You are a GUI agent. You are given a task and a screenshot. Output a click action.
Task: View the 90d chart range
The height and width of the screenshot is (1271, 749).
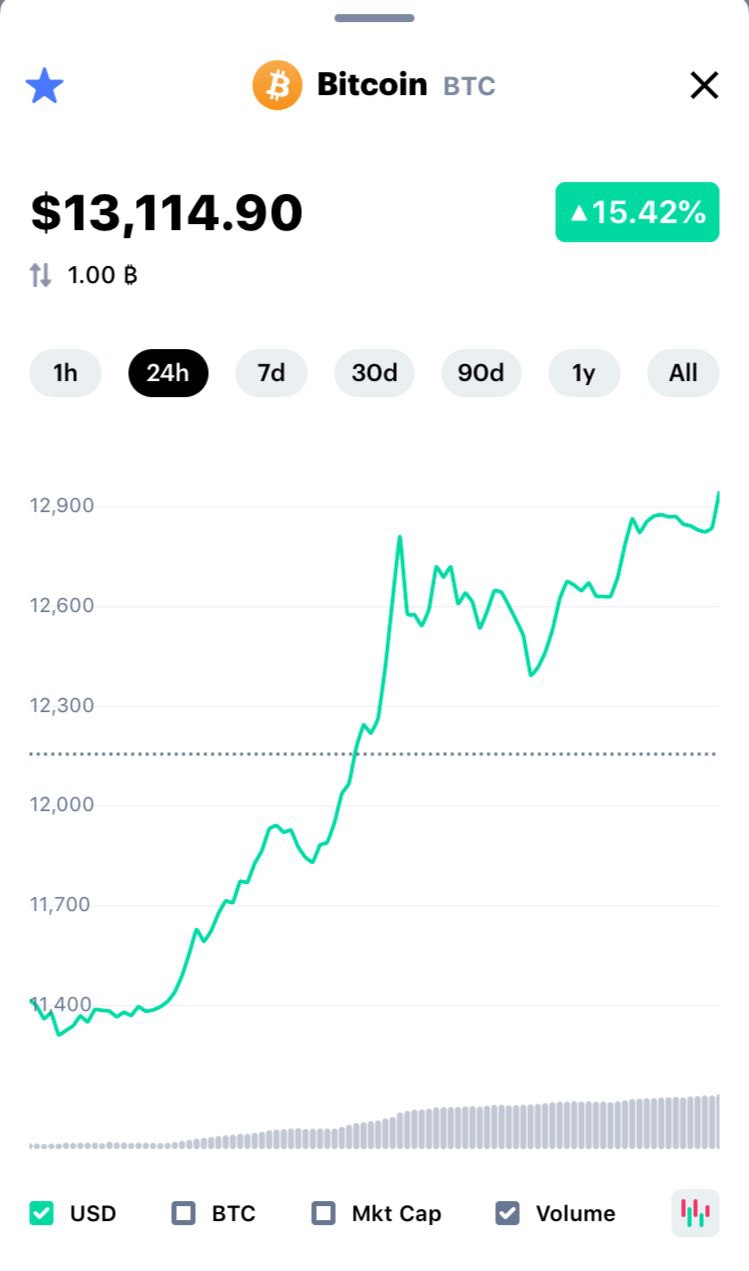(x=481, y=373)
